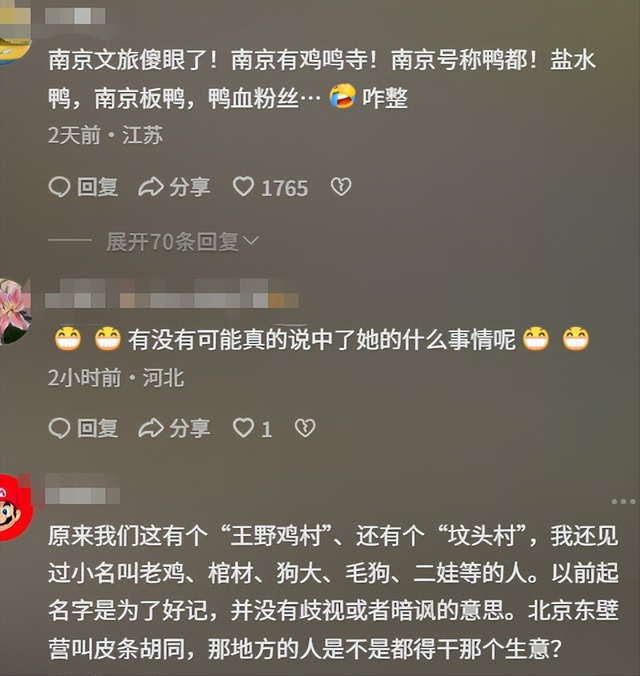Open the Mario avatar profile
The height and width of the screenshot is (676, 640).
12,510
